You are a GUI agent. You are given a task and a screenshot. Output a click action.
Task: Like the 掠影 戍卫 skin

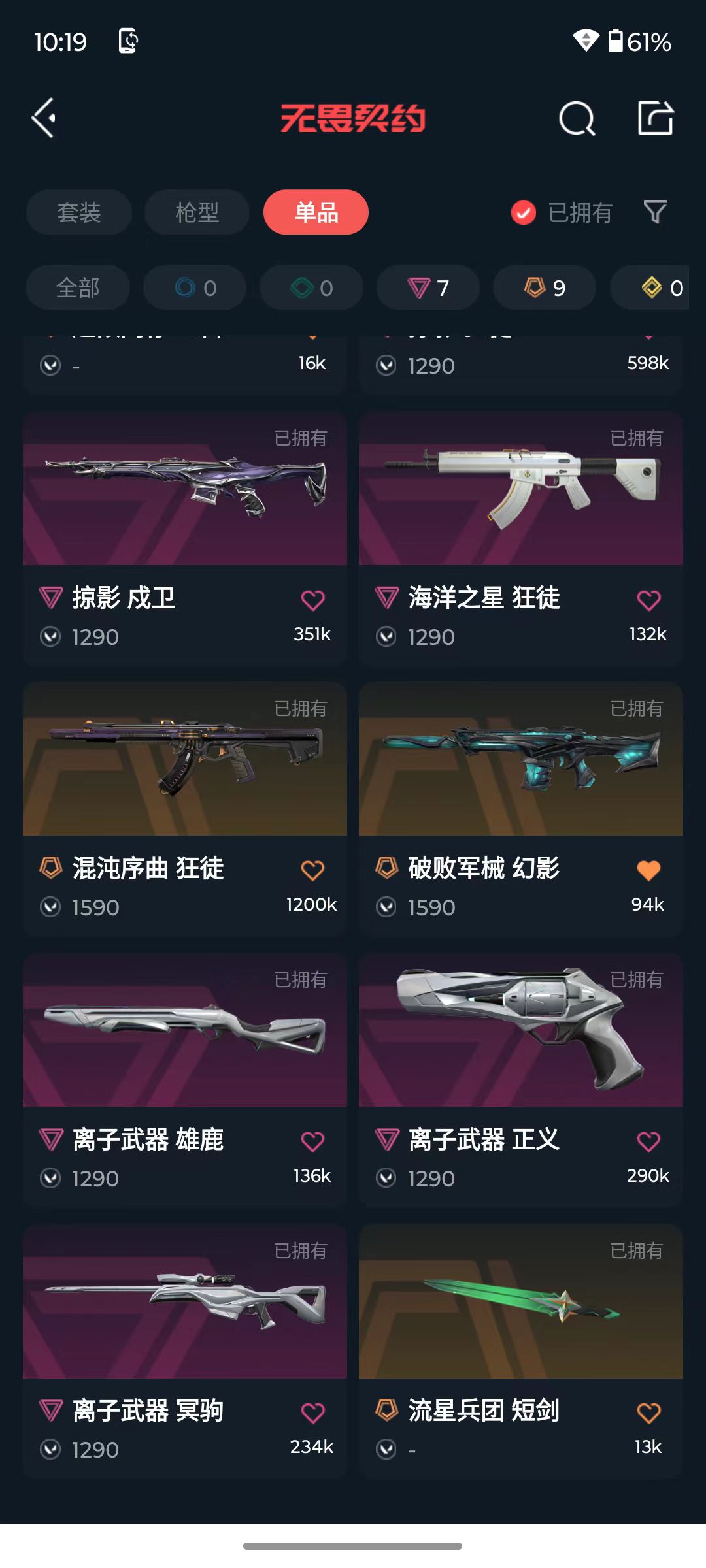click(312, 600)
